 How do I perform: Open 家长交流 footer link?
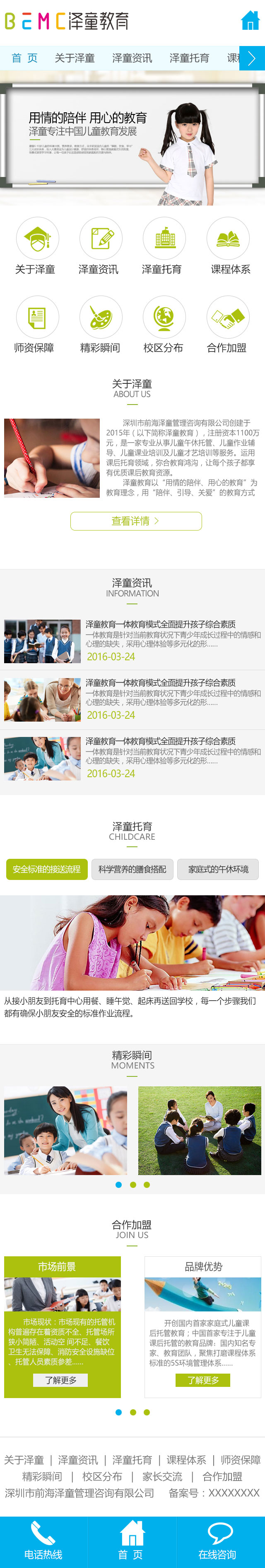(161, 1476)
